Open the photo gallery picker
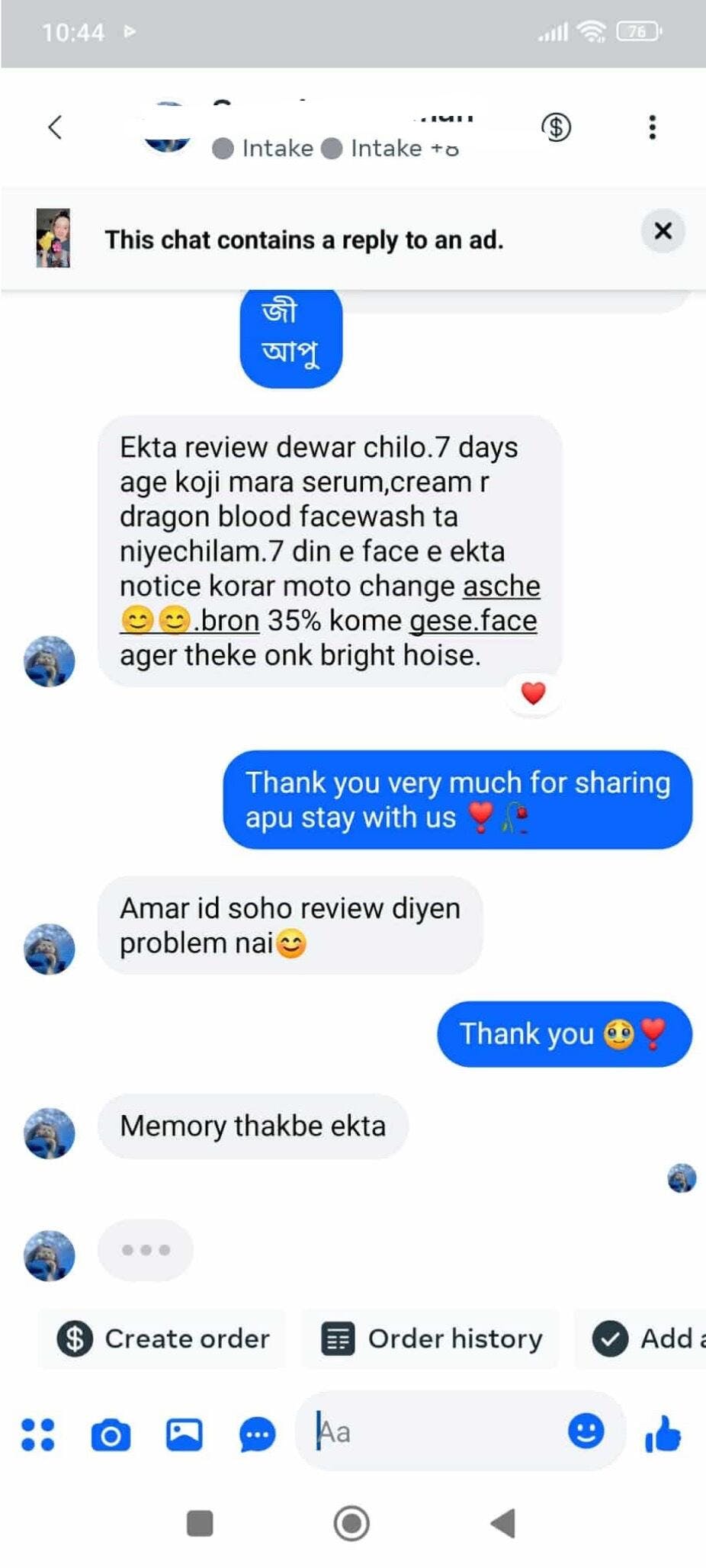 (184, 1435)
